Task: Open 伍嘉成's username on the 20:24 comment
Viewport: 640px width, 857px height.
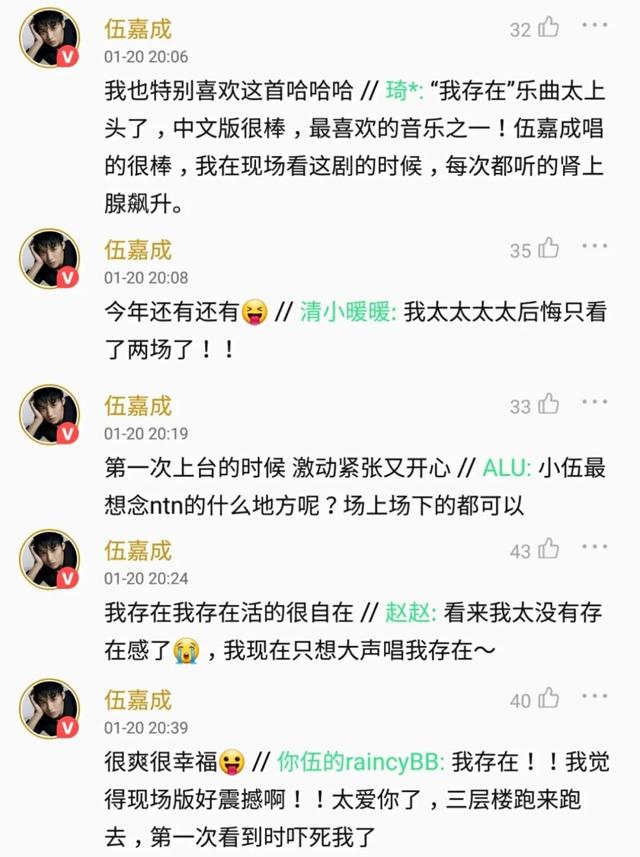Action: 138,550
